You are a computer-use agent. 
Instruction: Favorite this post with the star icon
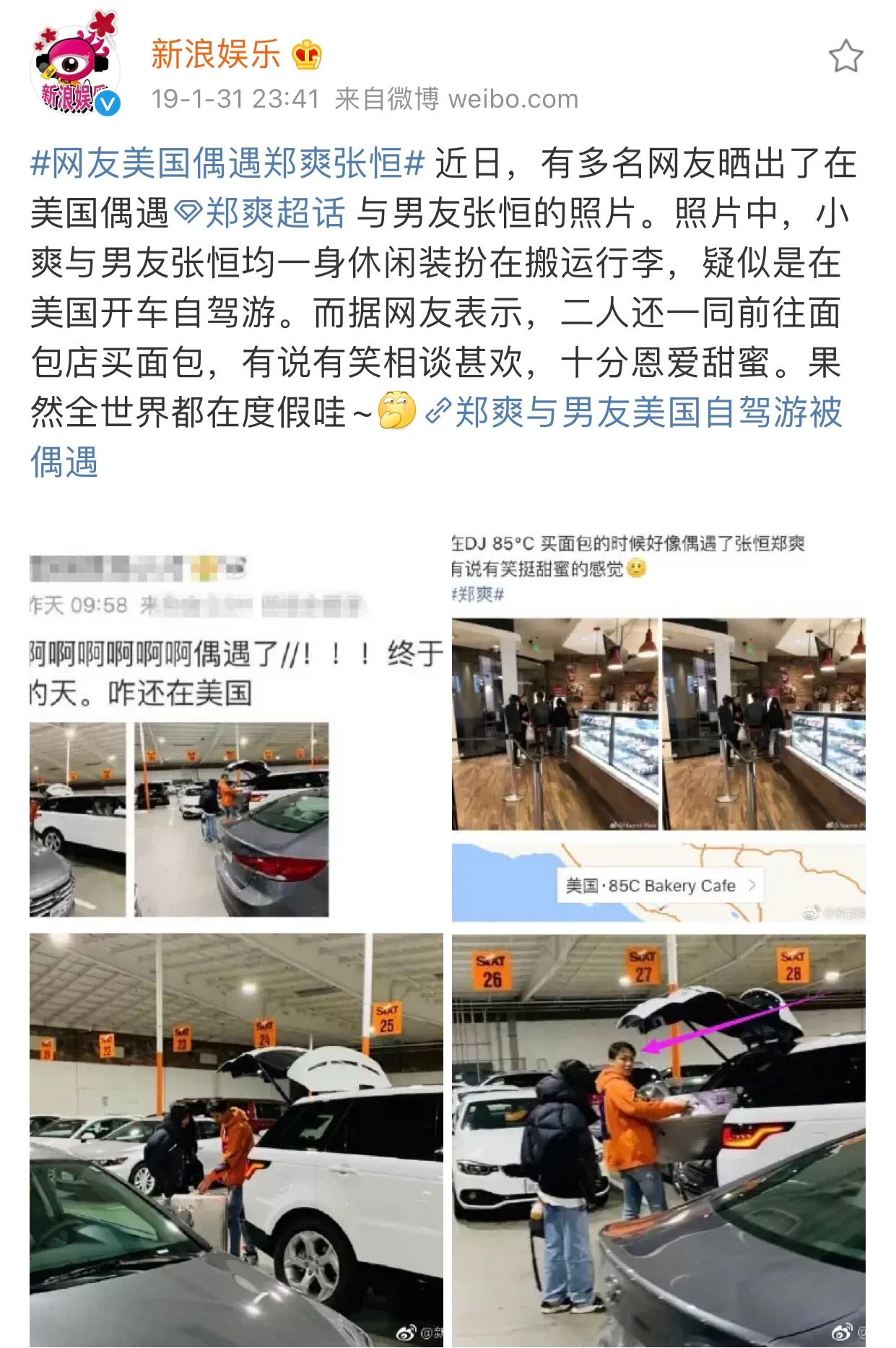click(x=845, y=57)
